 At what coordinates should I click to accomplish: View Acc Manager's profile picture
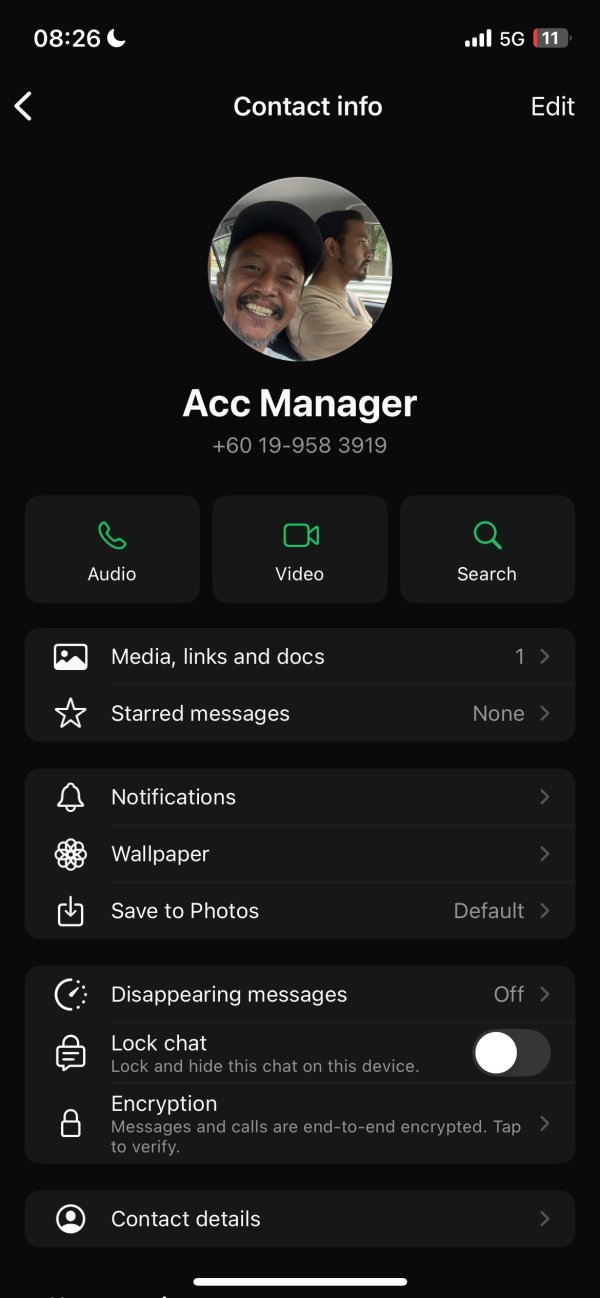tap(300, 269)
